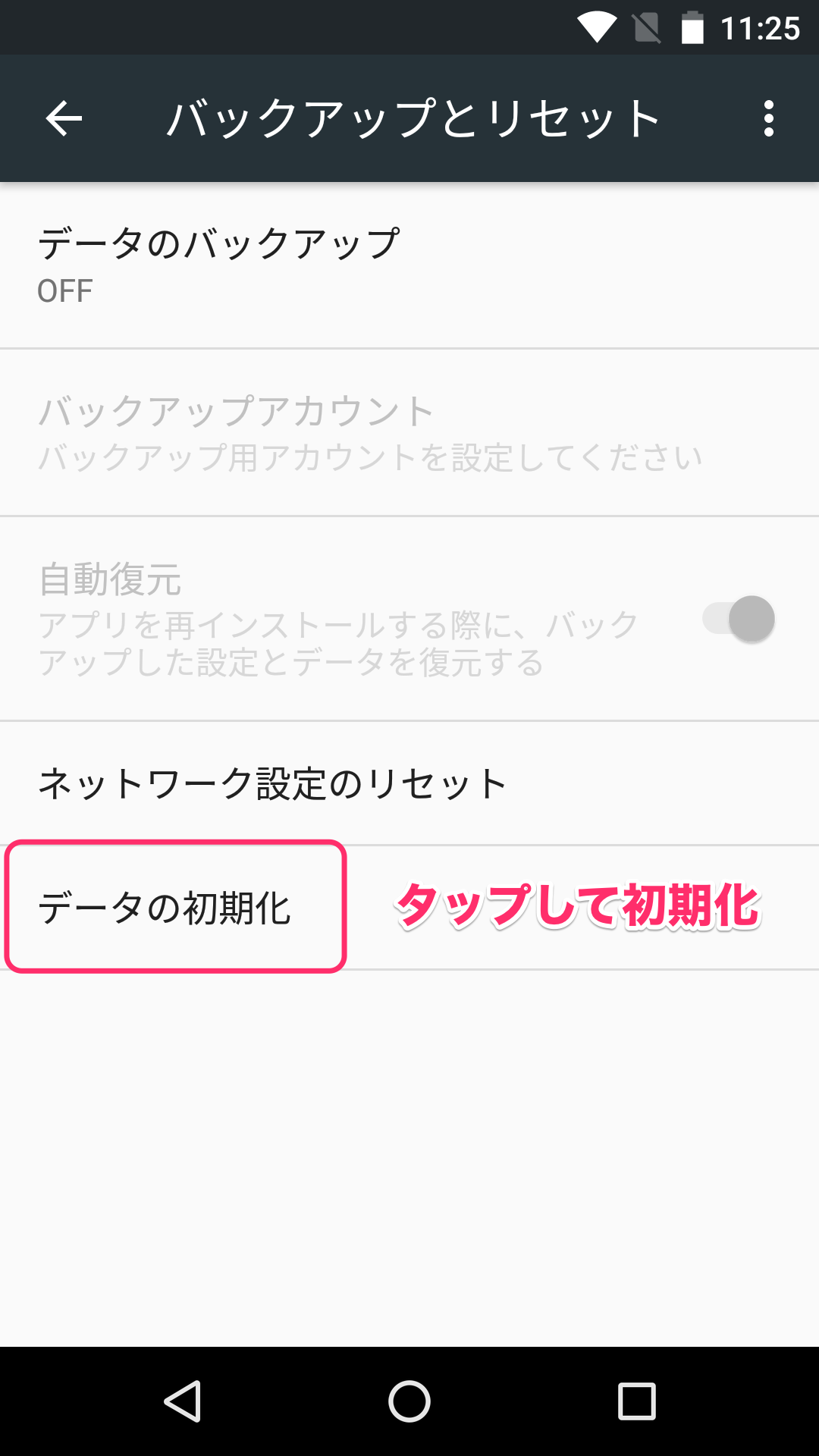
Task: Go back using the top-left arrow
Action: [64, 119]
